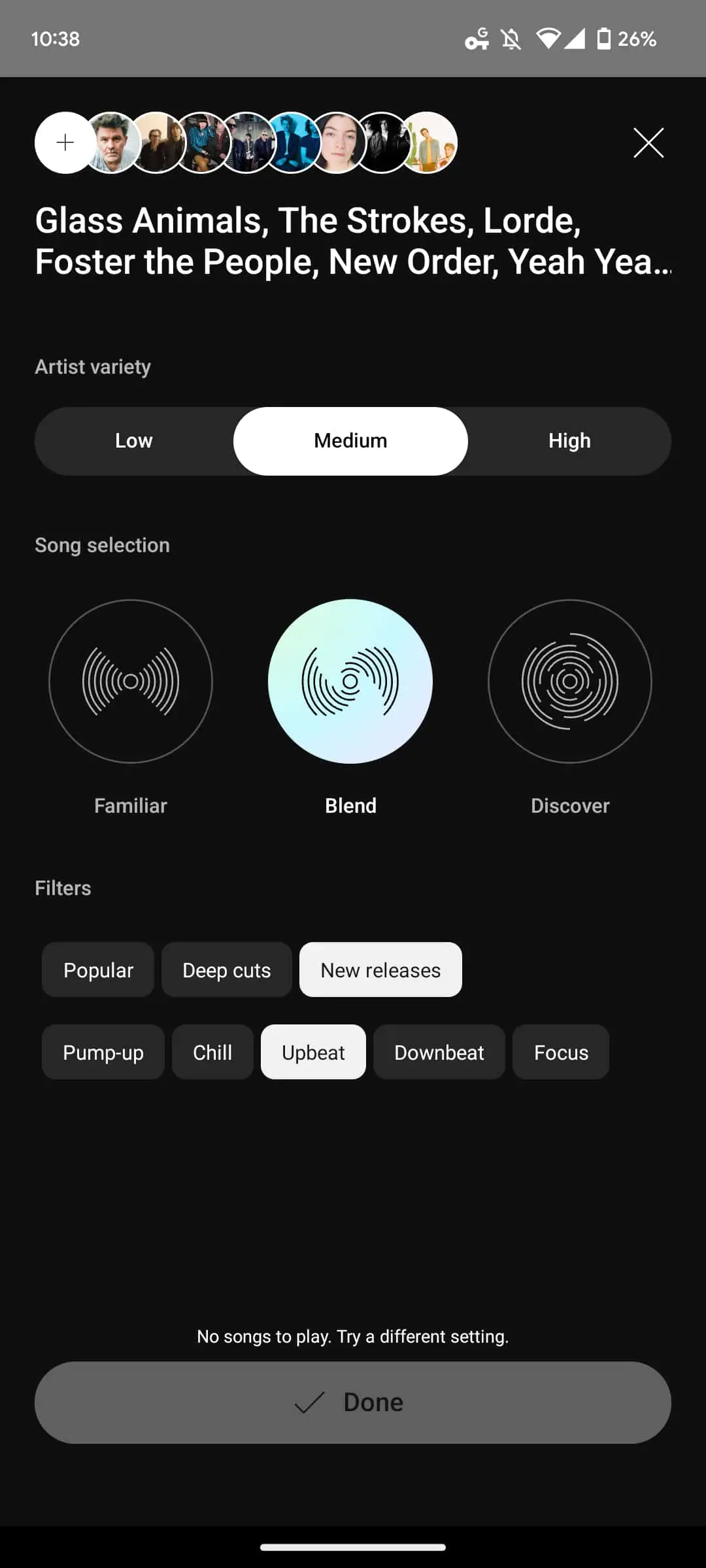Select the Blend song selection
Viewport: 706px width, 1568px height.
point(350,681)
